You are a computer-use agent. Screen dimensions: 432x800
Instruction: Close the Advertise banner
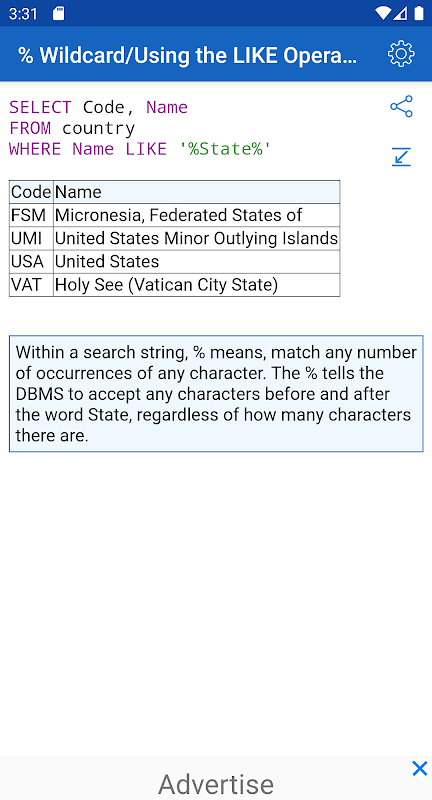pos(419,768)
